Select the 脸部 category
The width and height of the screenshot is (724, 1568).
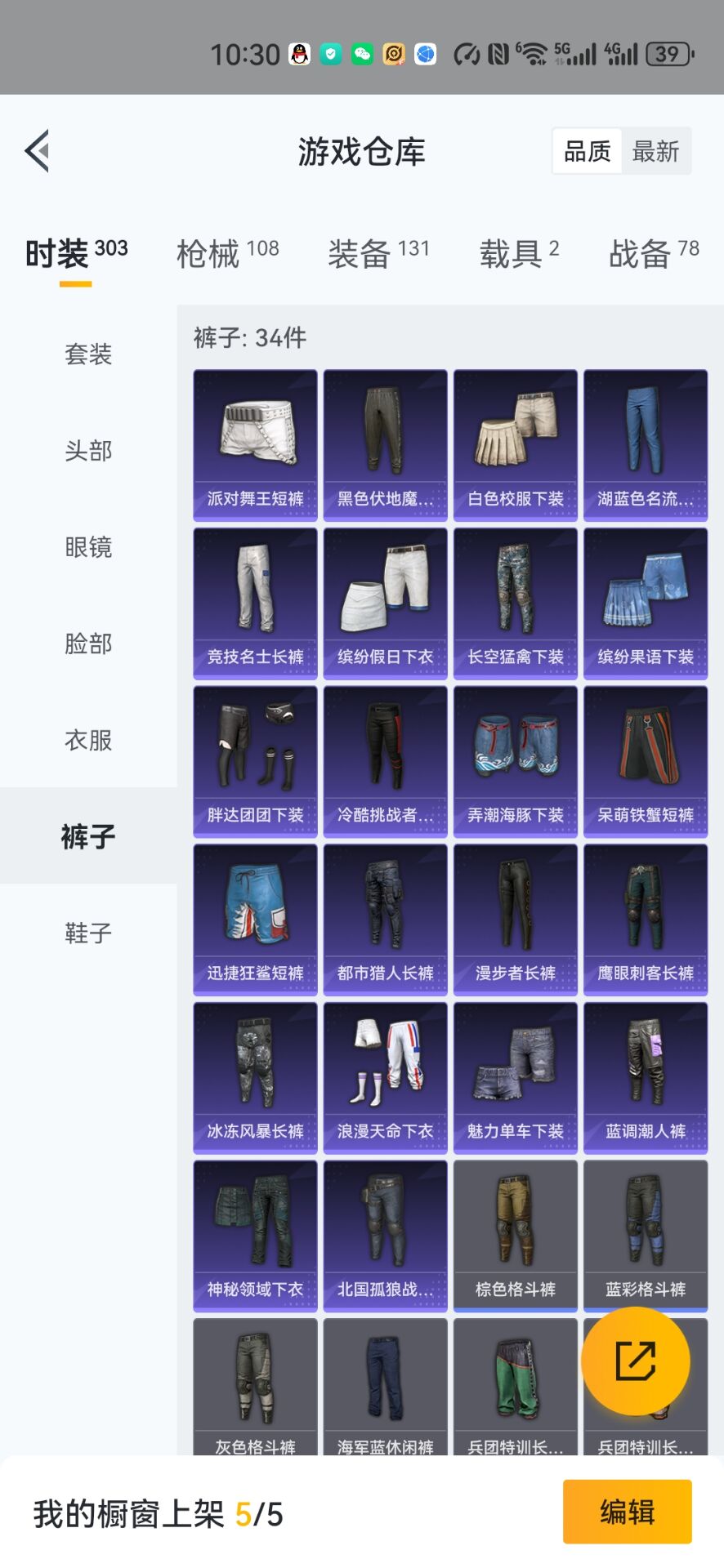(88, 644)
